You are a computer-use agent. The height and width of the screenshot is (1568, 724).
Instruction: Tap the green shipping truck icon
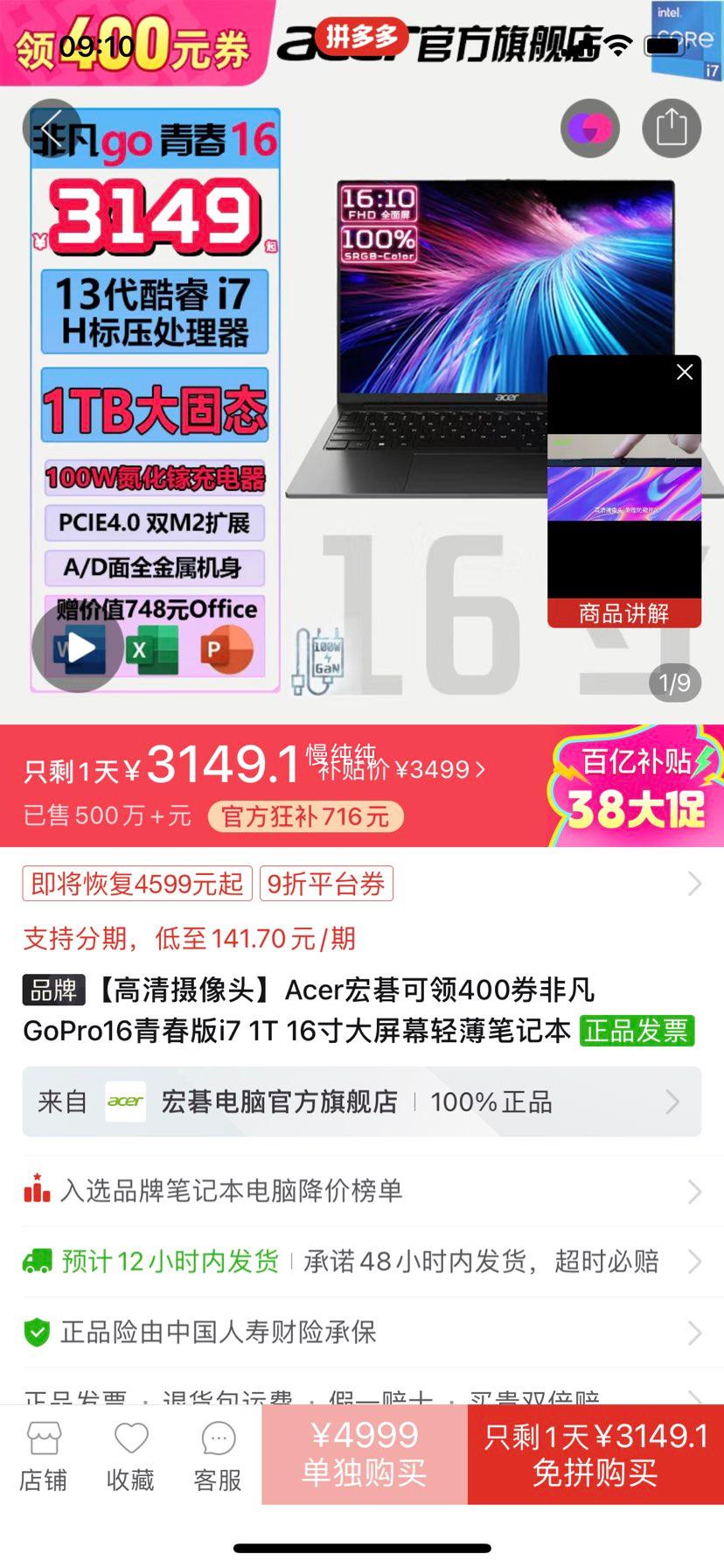(x=36, y=1261)
